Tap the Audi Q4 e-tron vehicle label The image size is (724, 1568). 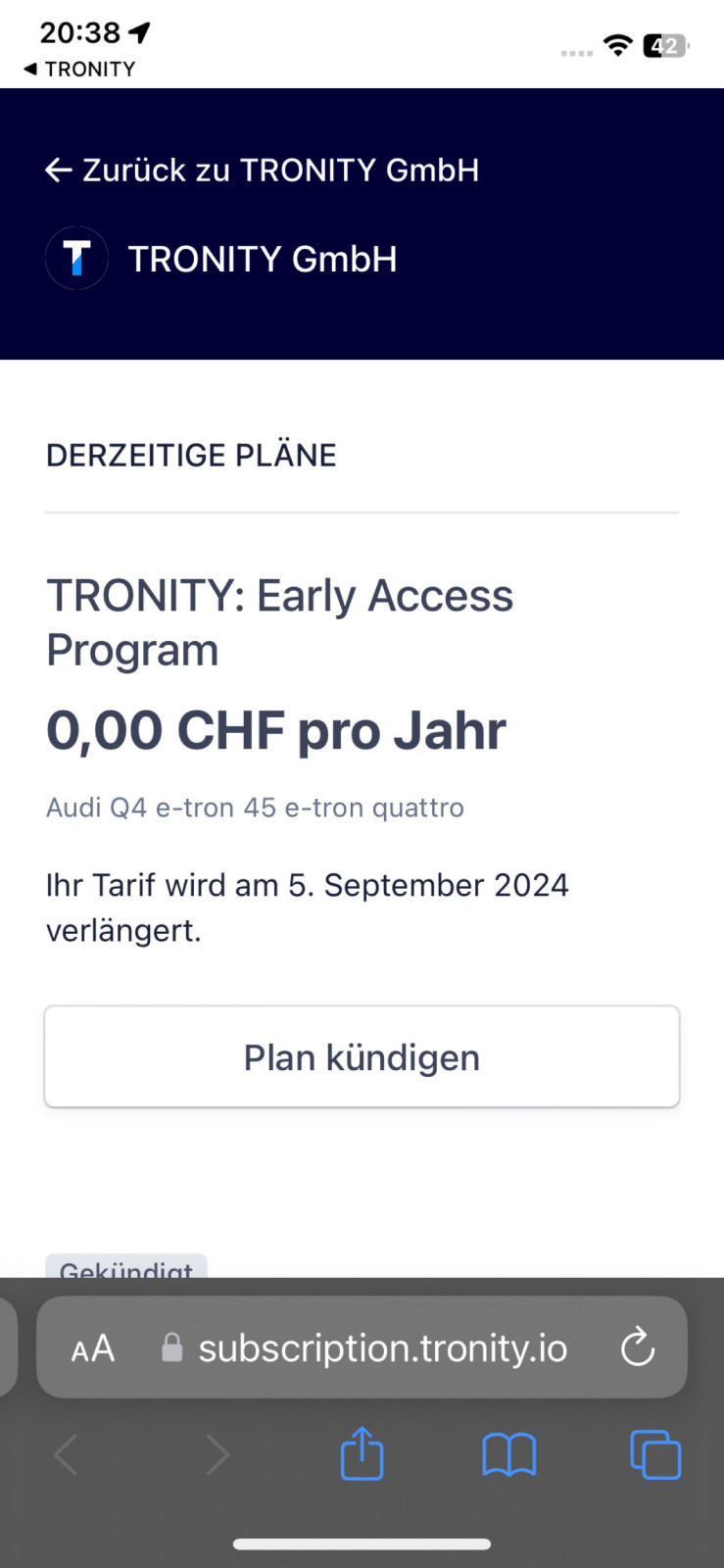[x=255, y=807]
